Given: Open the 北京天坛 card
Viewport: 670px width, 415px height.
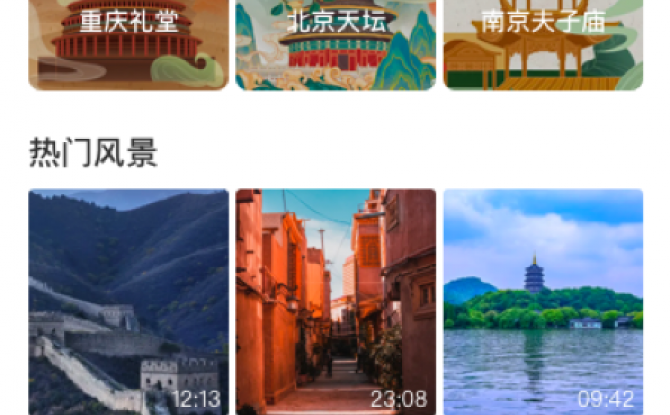Looking at the screenshot, I should [336, 45].
